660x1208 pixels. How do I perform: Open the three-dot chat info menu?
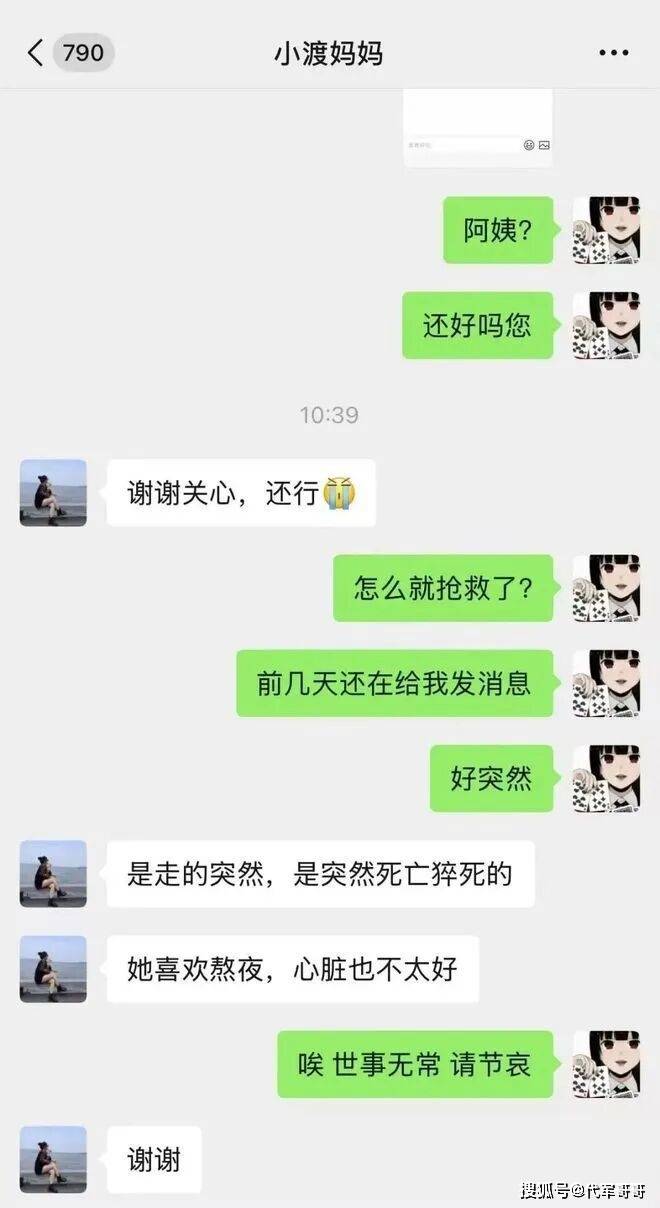(613, 53)
